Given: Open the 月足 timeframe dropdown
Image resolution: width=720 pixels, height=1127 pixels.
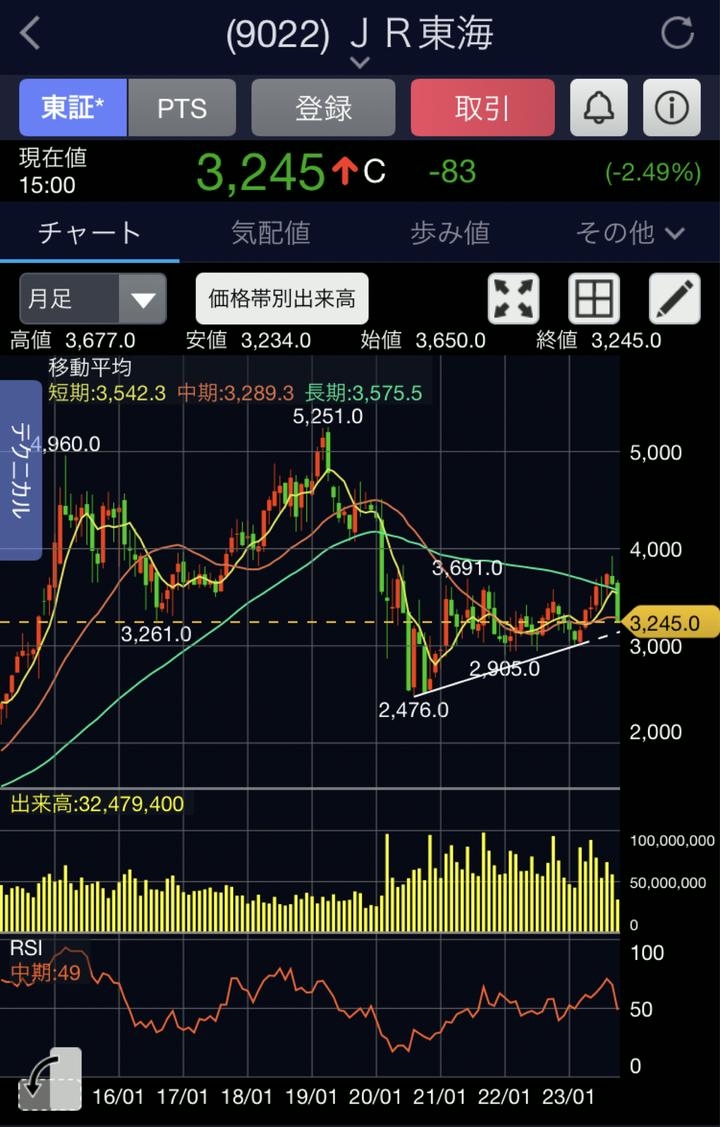Looking at the screenshot, I should click(91, 298).
